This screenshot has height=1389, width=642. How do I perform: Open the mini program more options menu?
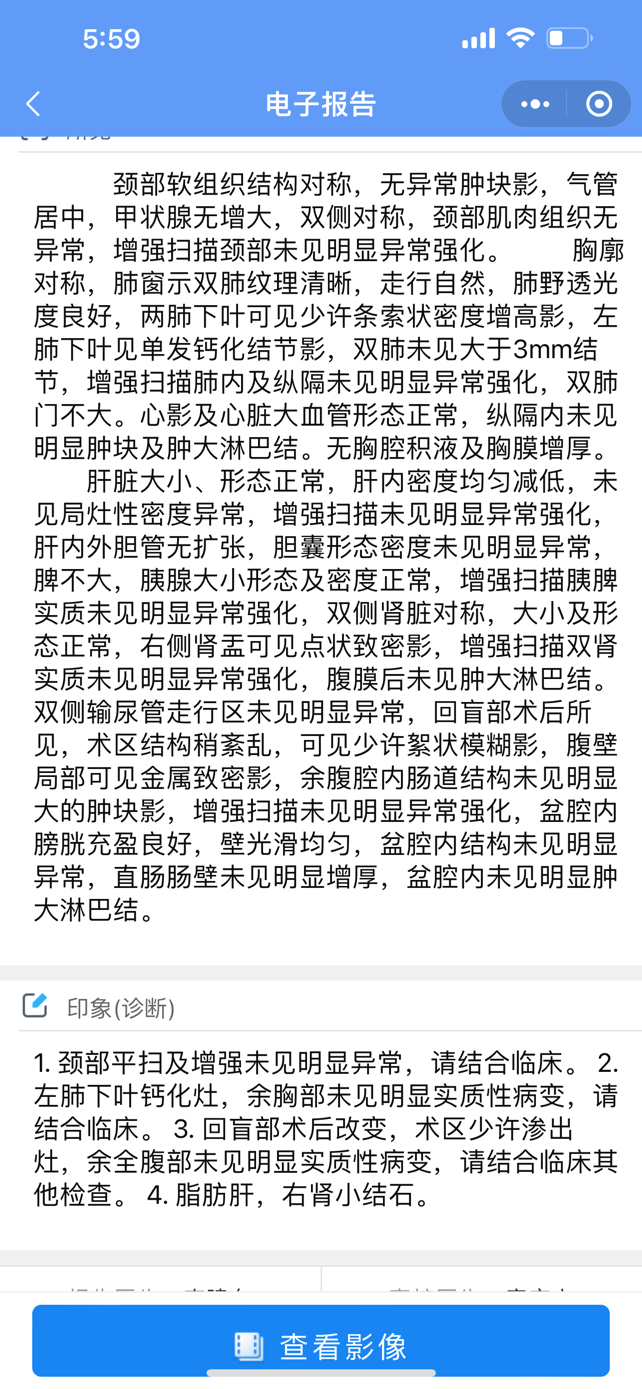535,104
